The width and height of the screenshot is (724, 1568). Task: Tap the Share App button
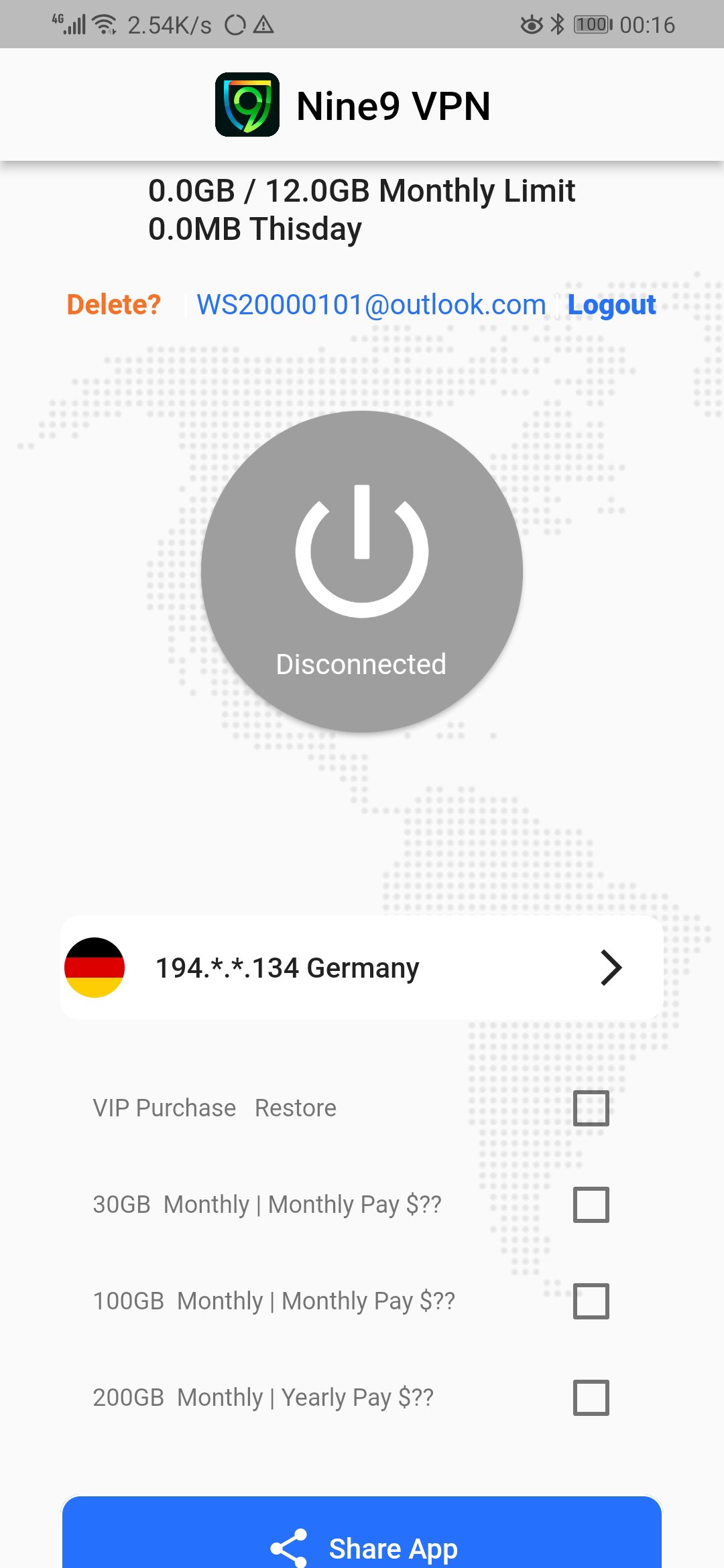(x=362, y=1541)
